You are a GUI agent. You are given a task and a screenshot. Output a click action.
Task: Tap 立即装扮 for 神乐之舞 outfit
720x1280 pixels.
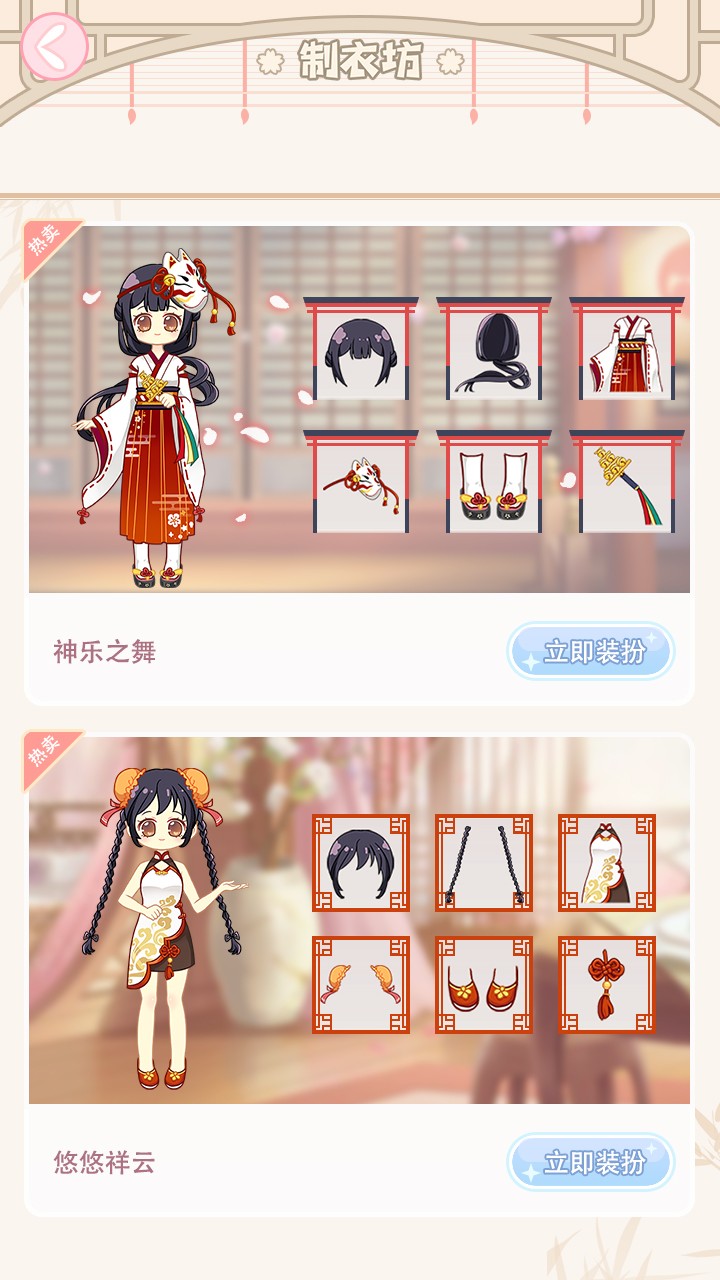(x=590, y=651)
